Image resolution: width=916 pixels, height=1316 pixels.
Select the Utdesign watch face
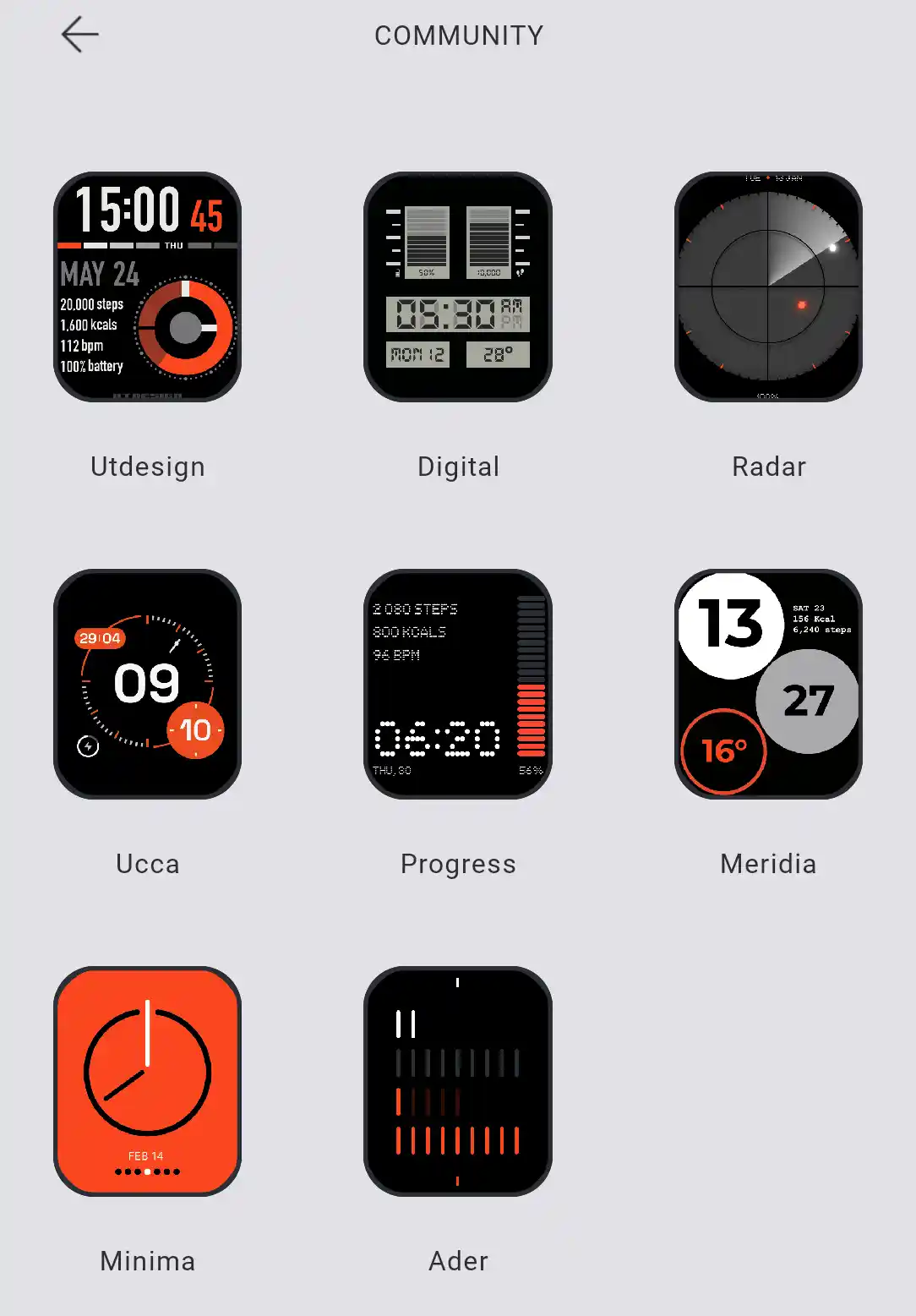click(147, 287)
